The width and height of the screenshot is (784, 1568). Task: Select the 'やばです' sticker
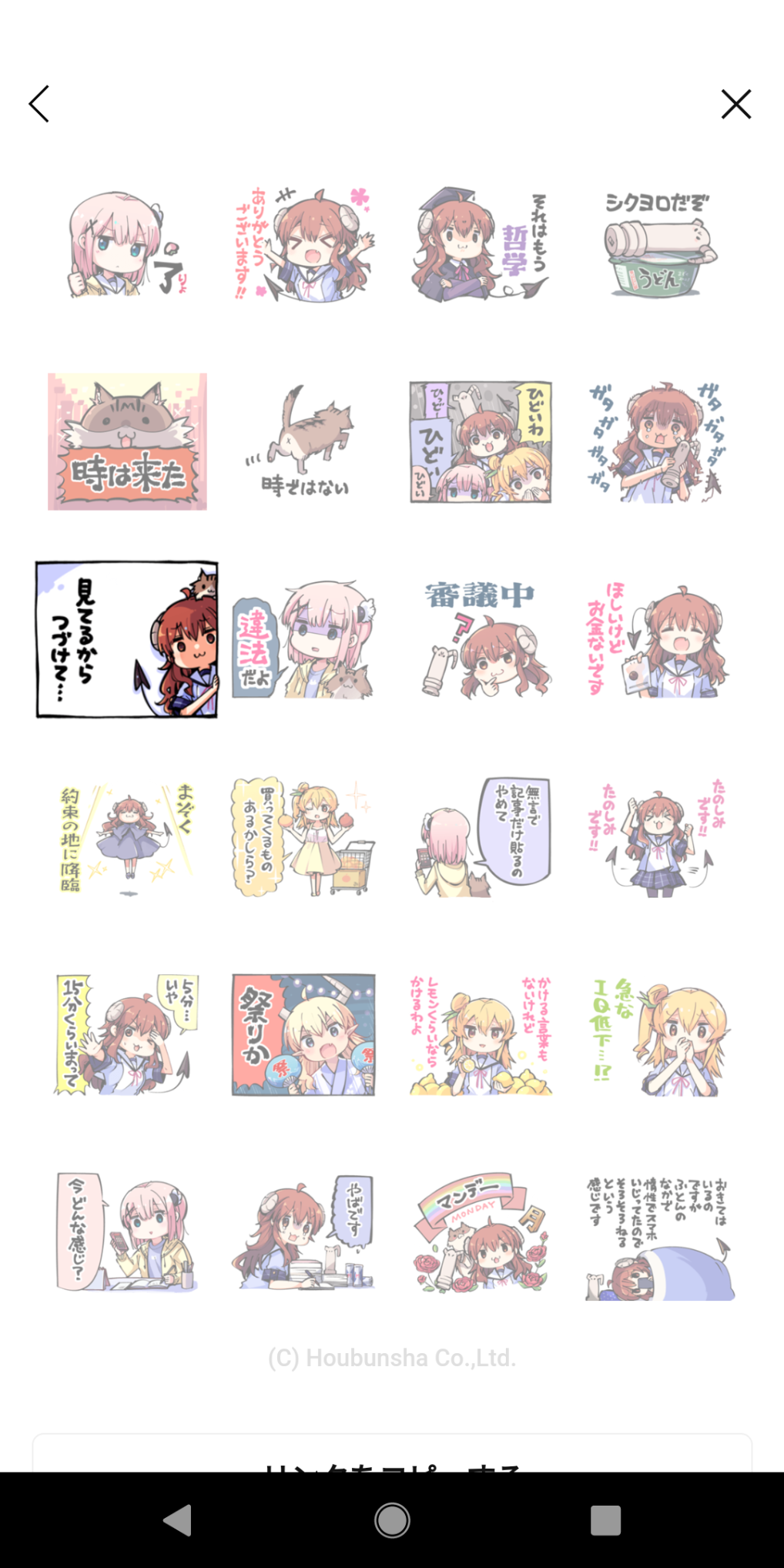pos(303,1232)
